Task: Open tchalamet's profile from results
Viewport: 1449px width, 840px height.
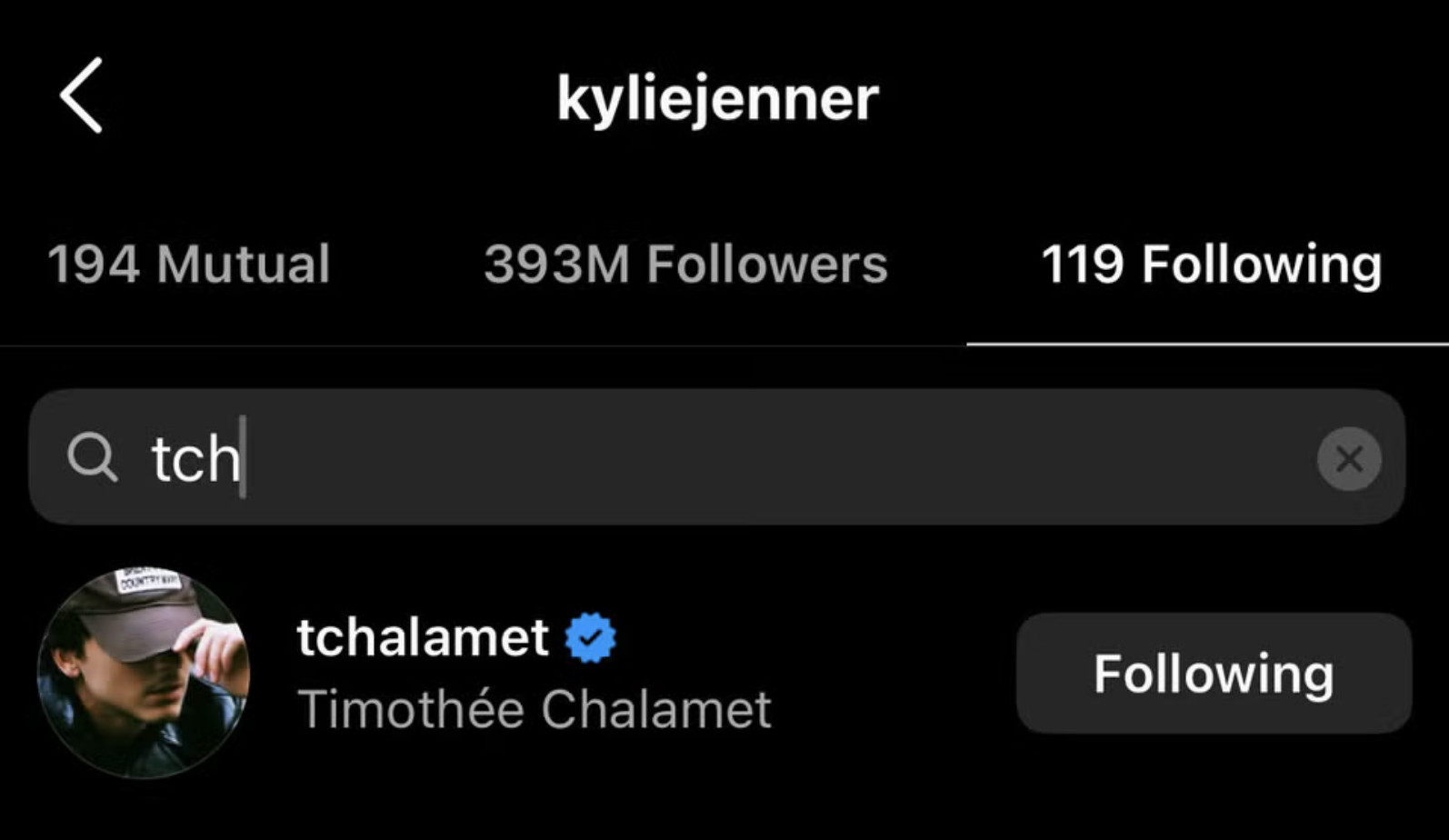Action: tap(423, 637)
